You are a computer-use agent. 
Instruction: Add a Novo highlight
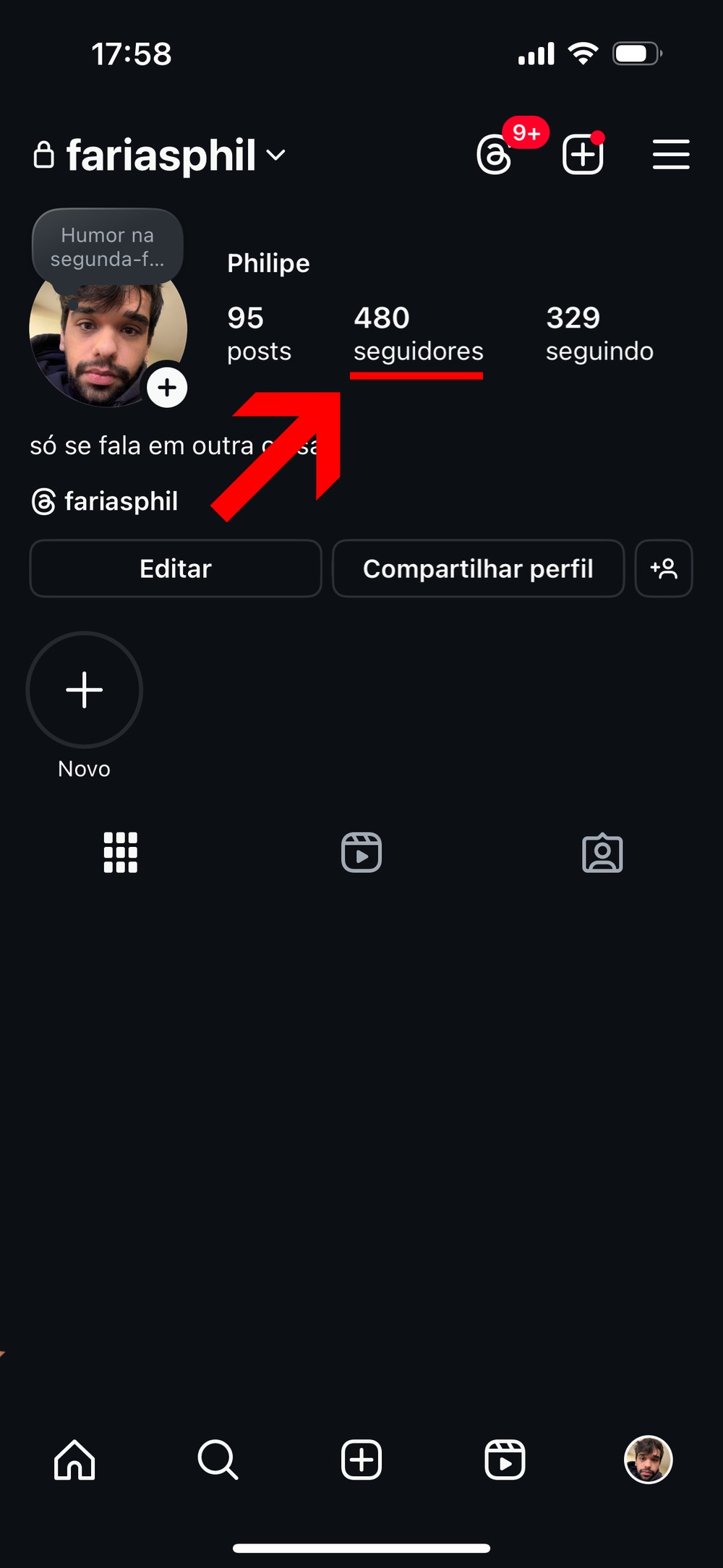point(85,690)
